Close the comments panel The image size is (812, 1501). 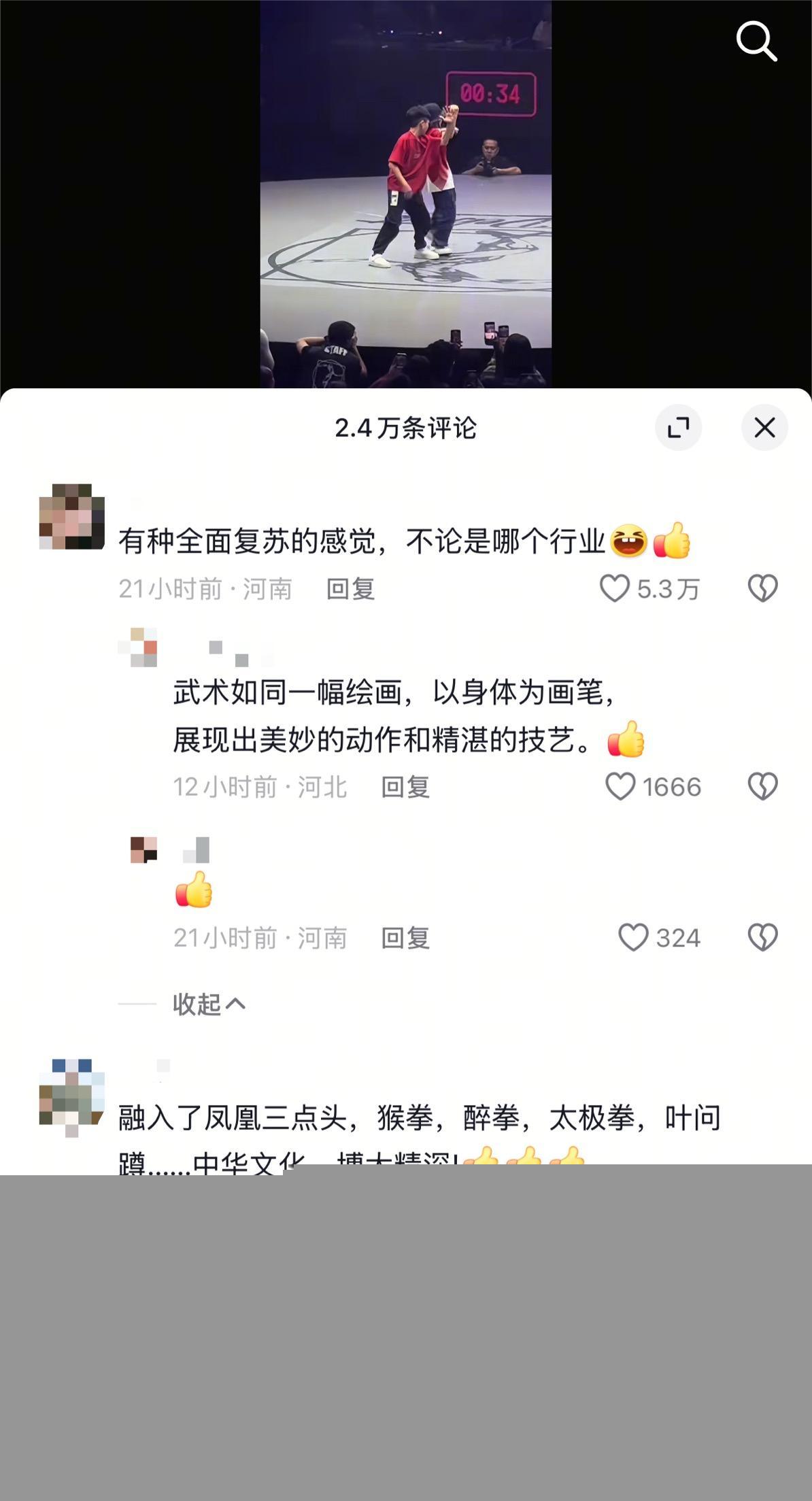(764, 428)
